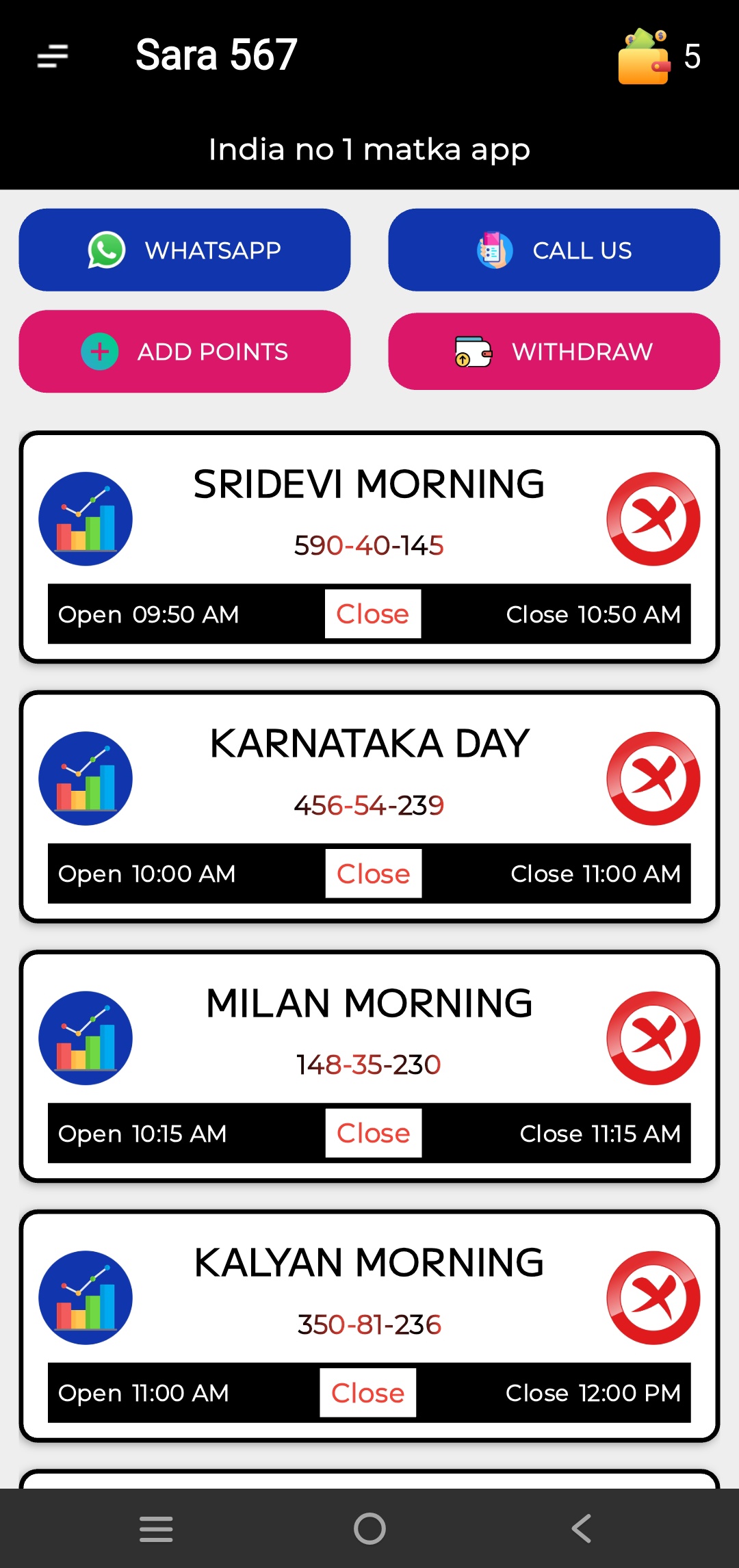Viewport: 739px width, 1568px height.
Task: Click the Milan Morning chart icon
Action: 85,1038
